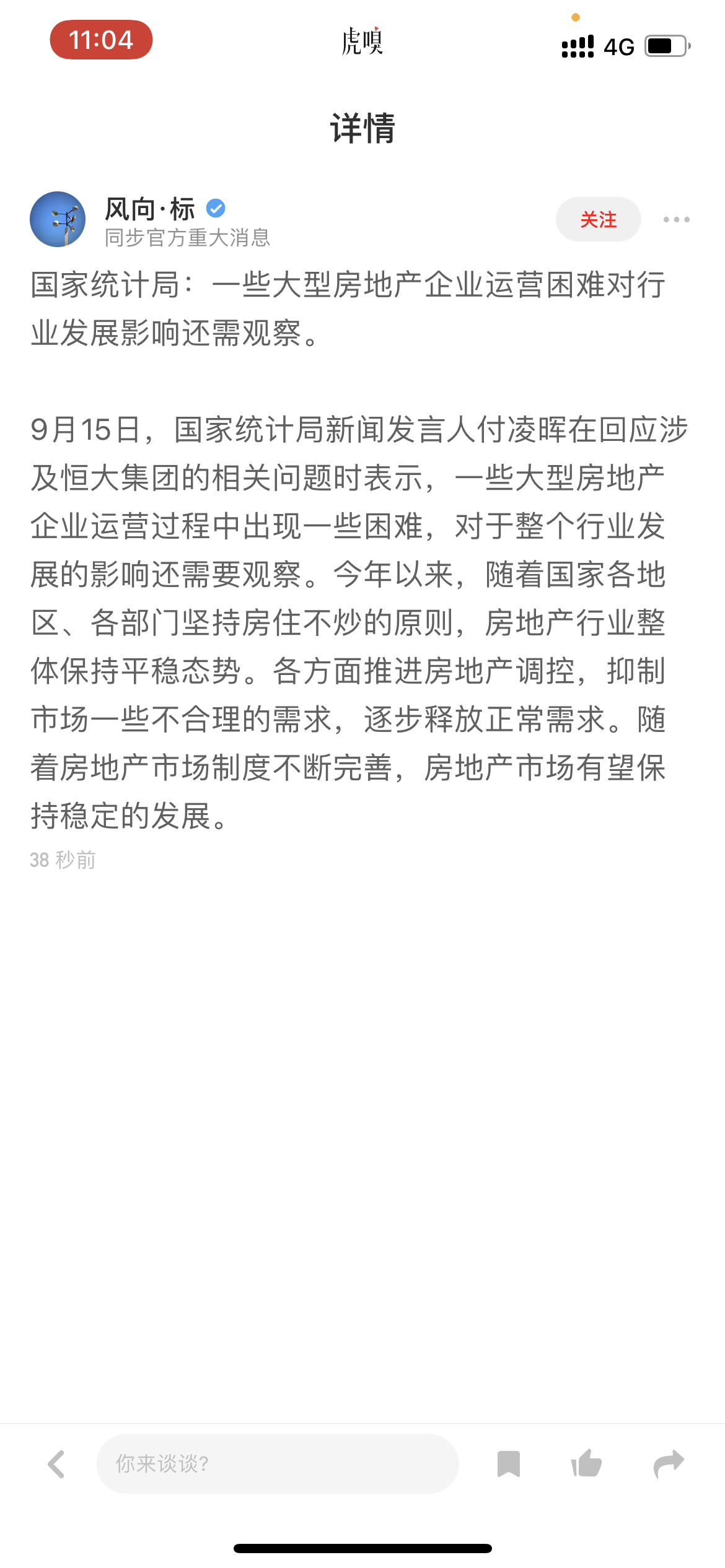725x1568 pixels.
Task: Share this post
Action: click(669, 1464)
